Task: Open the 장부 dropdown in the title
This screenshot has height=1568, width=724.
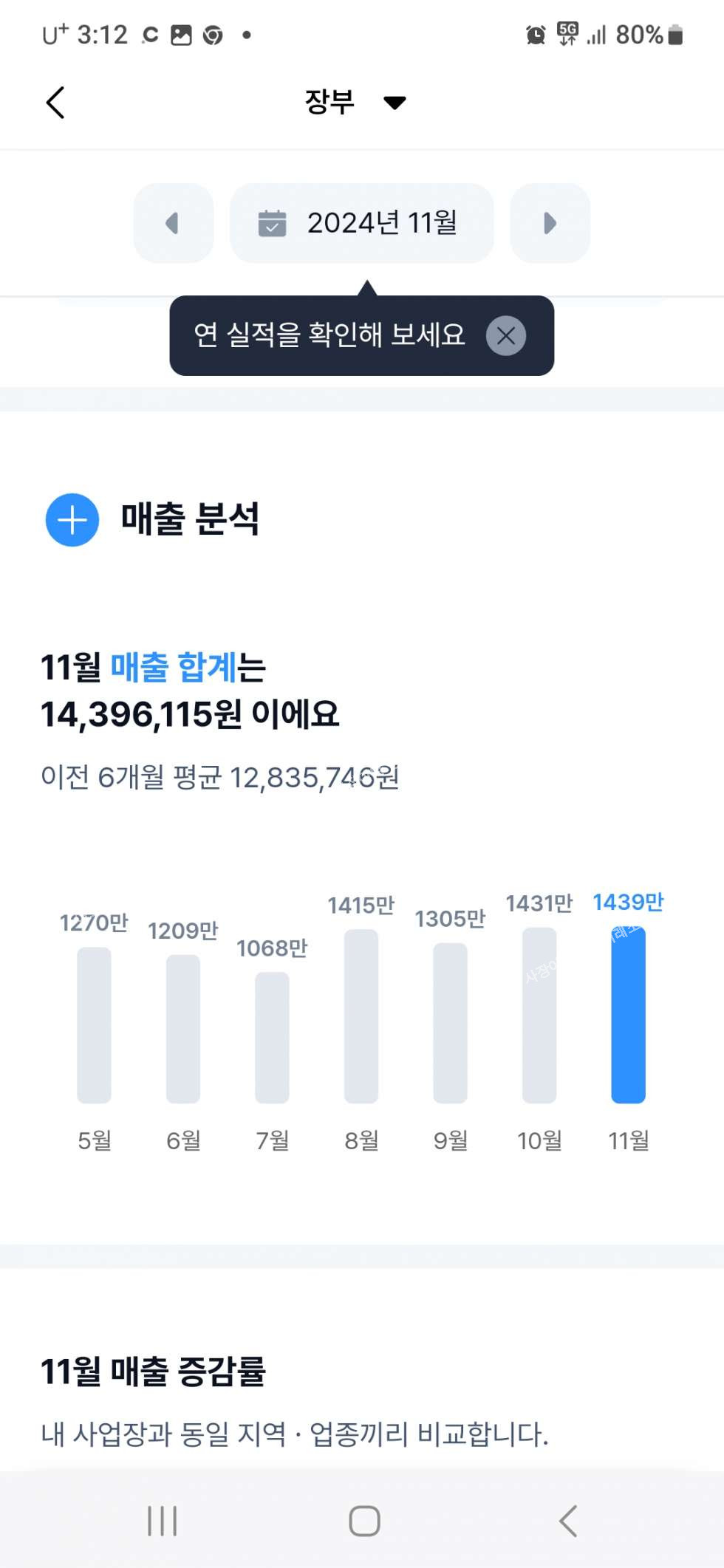Action: [355, 102]
